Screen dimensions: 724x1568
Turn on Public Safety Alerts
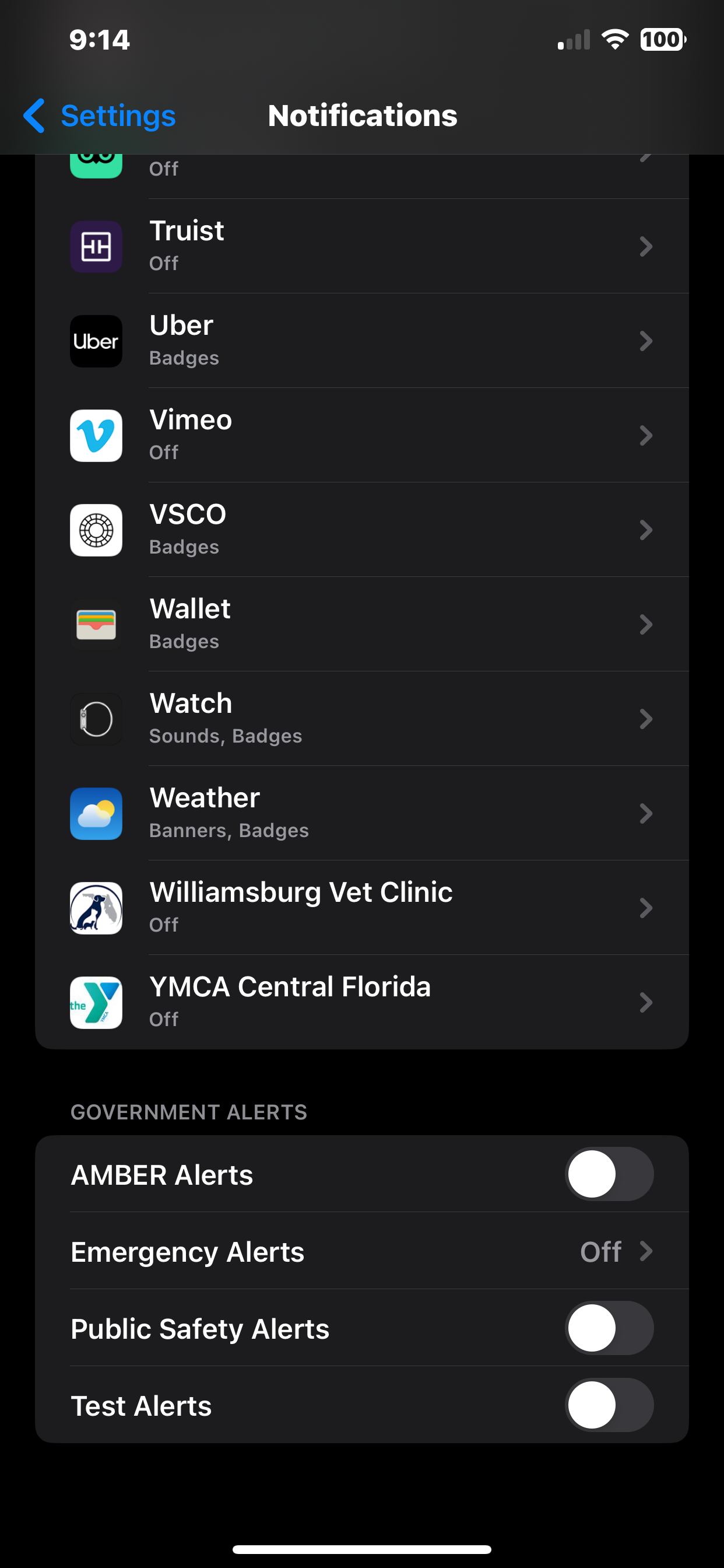[x=610, y=1328]
